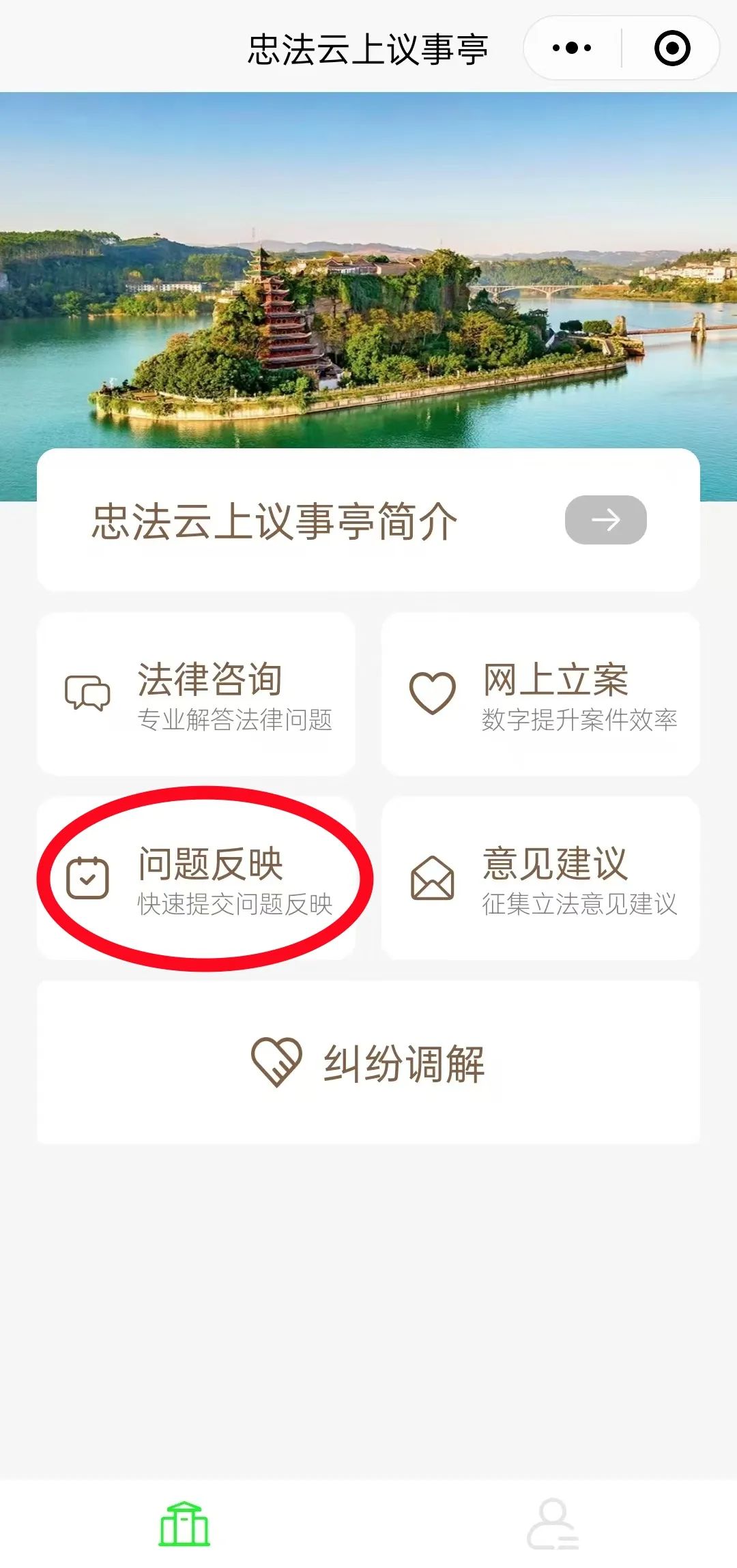Switch to the home pavilion tab
The image size is (737, 1568).
[x=184, y=1524]
